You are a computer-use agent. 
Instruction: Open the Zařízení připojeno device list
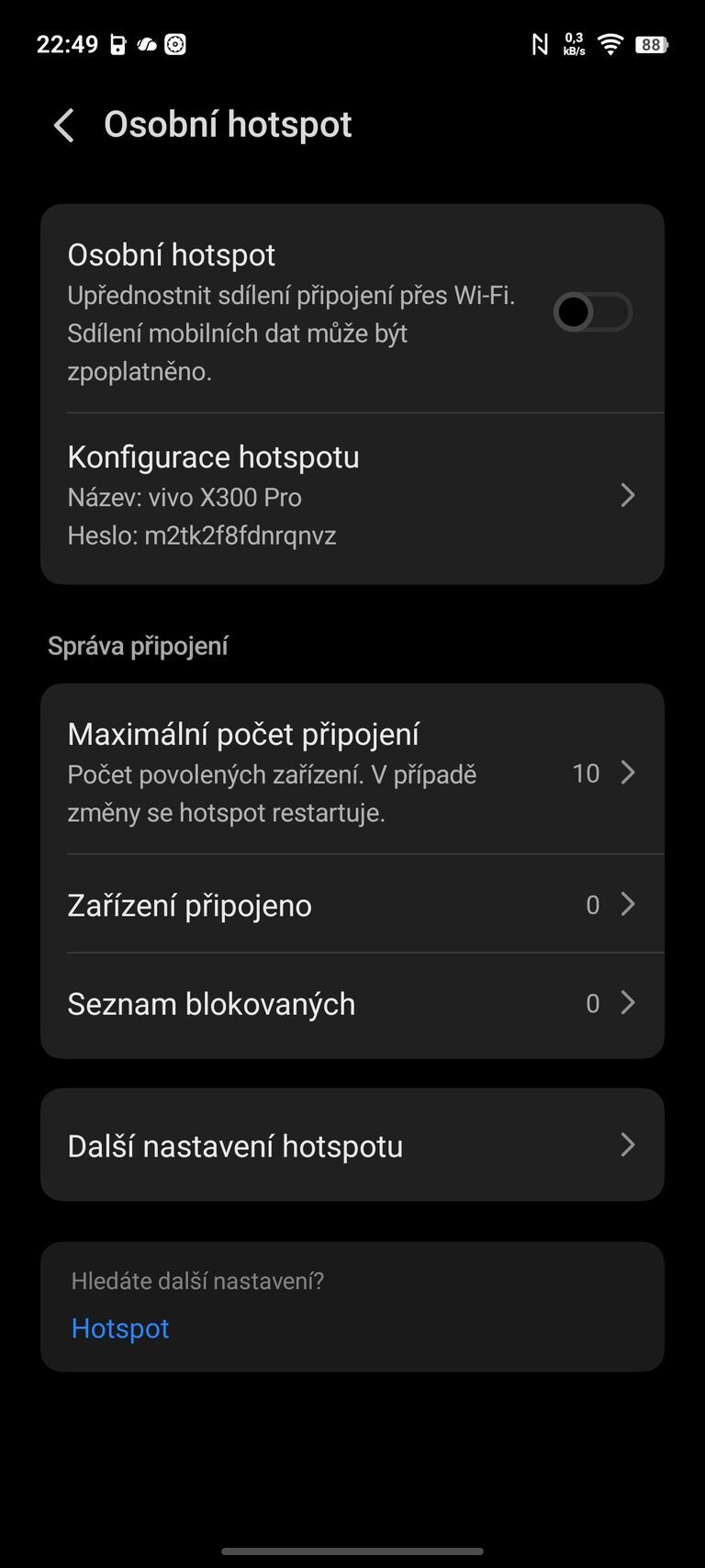628,905
